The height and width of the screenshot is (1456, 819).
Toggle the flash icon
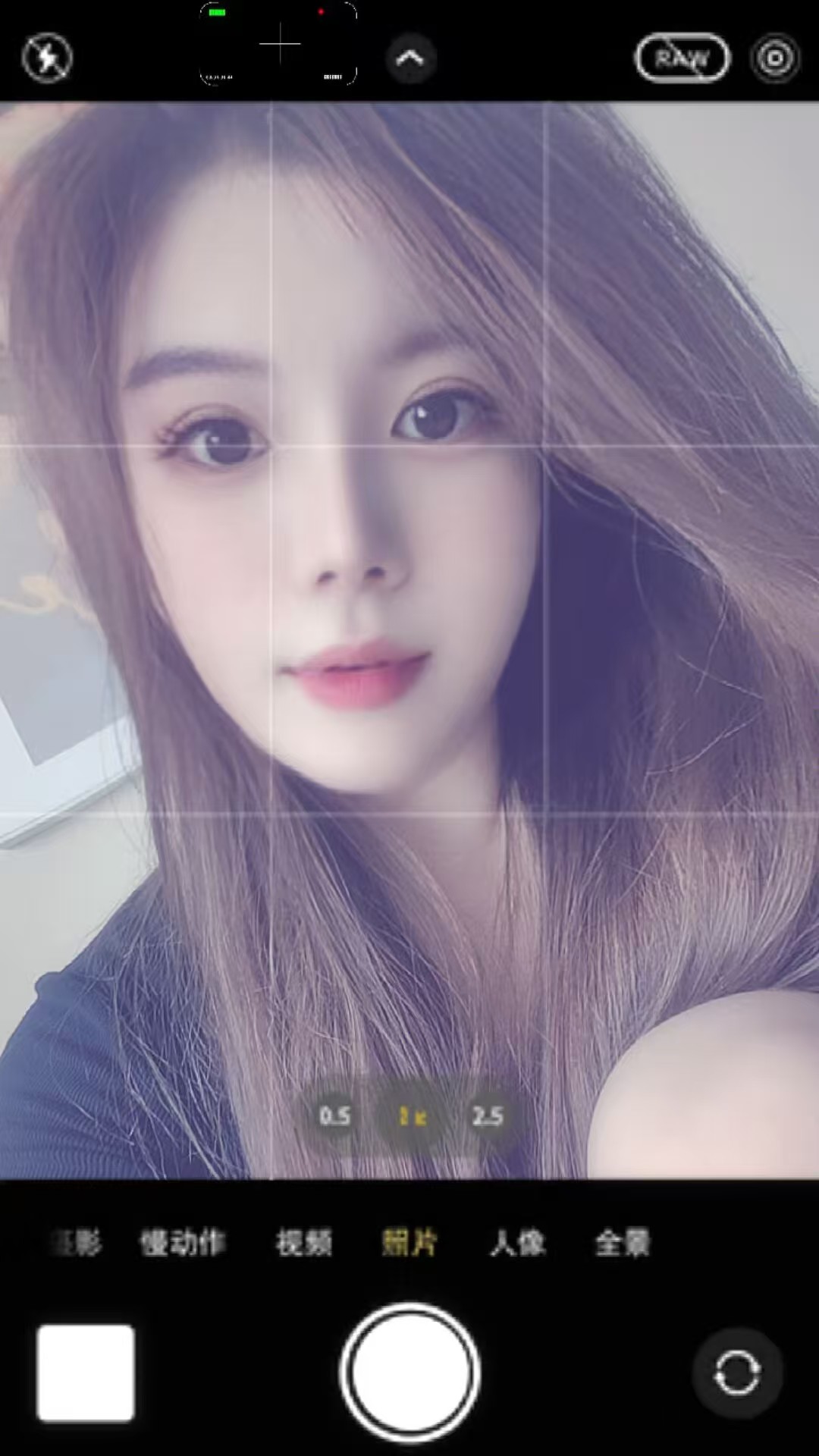[47, 58]
